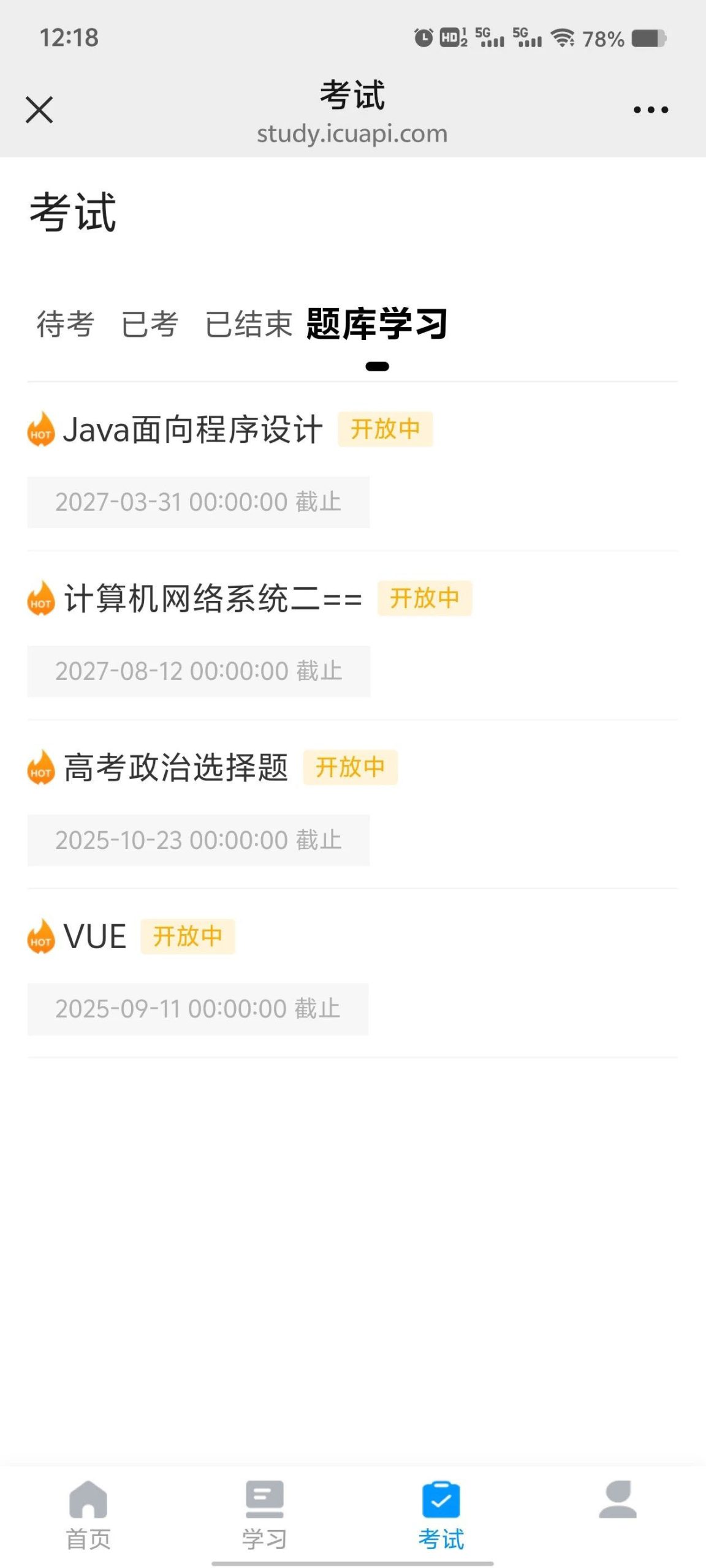Open the 计算机网络系统二 question bank
Viewport: 706px width, 1568px height.
click(x=213, y=598)
